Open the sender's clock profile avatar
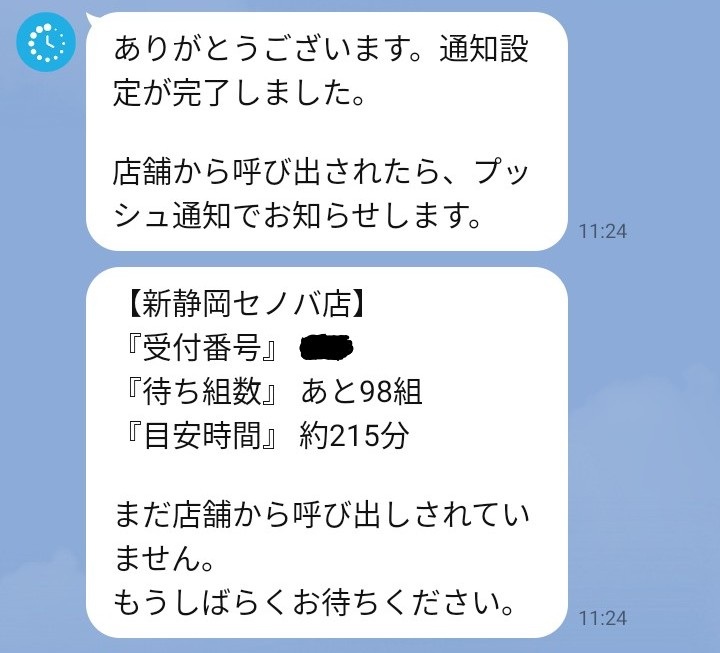This screenshot has width=720, height=653. pyautogui.click(x=45, y=41)
